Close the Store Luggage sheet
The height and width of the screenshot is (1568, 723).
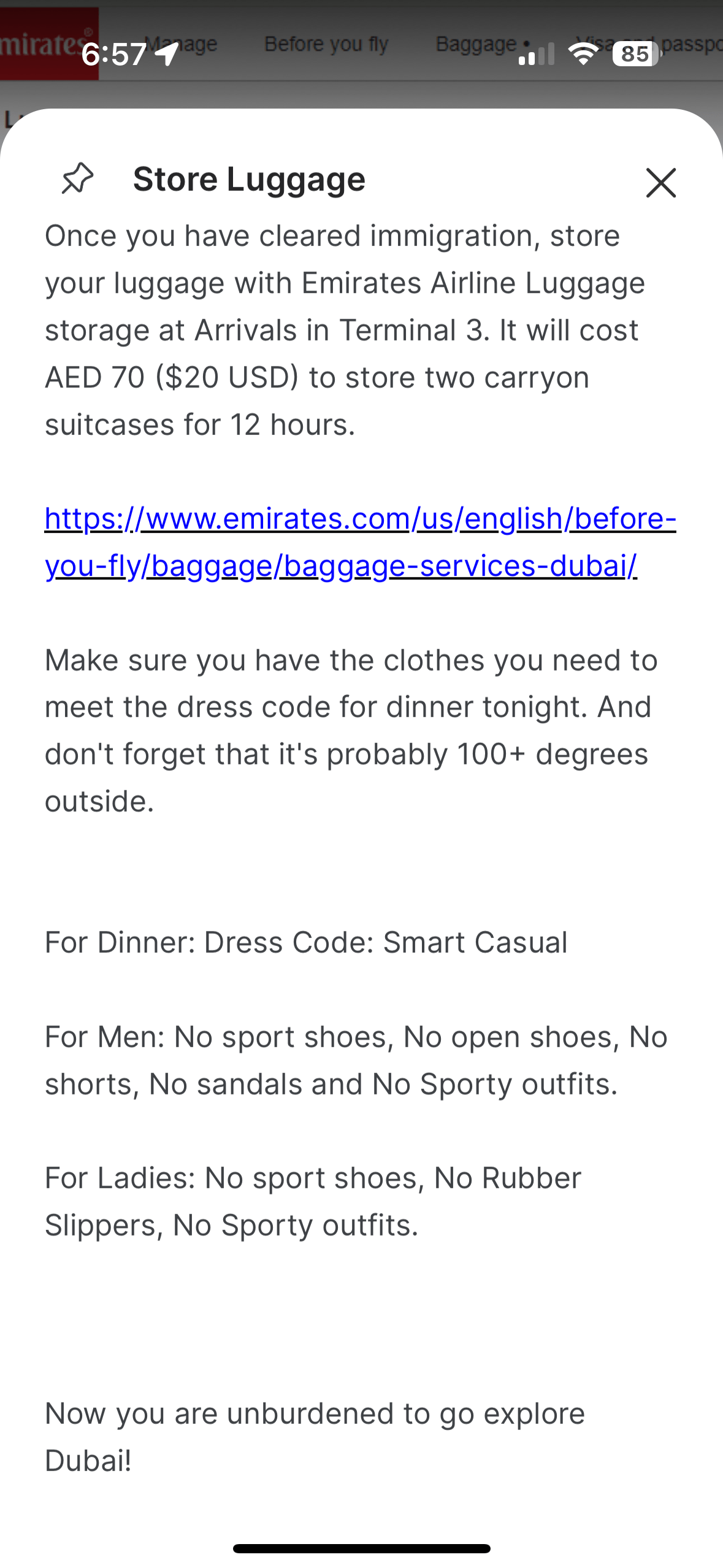pyautogui.click(x=660, y=183)
